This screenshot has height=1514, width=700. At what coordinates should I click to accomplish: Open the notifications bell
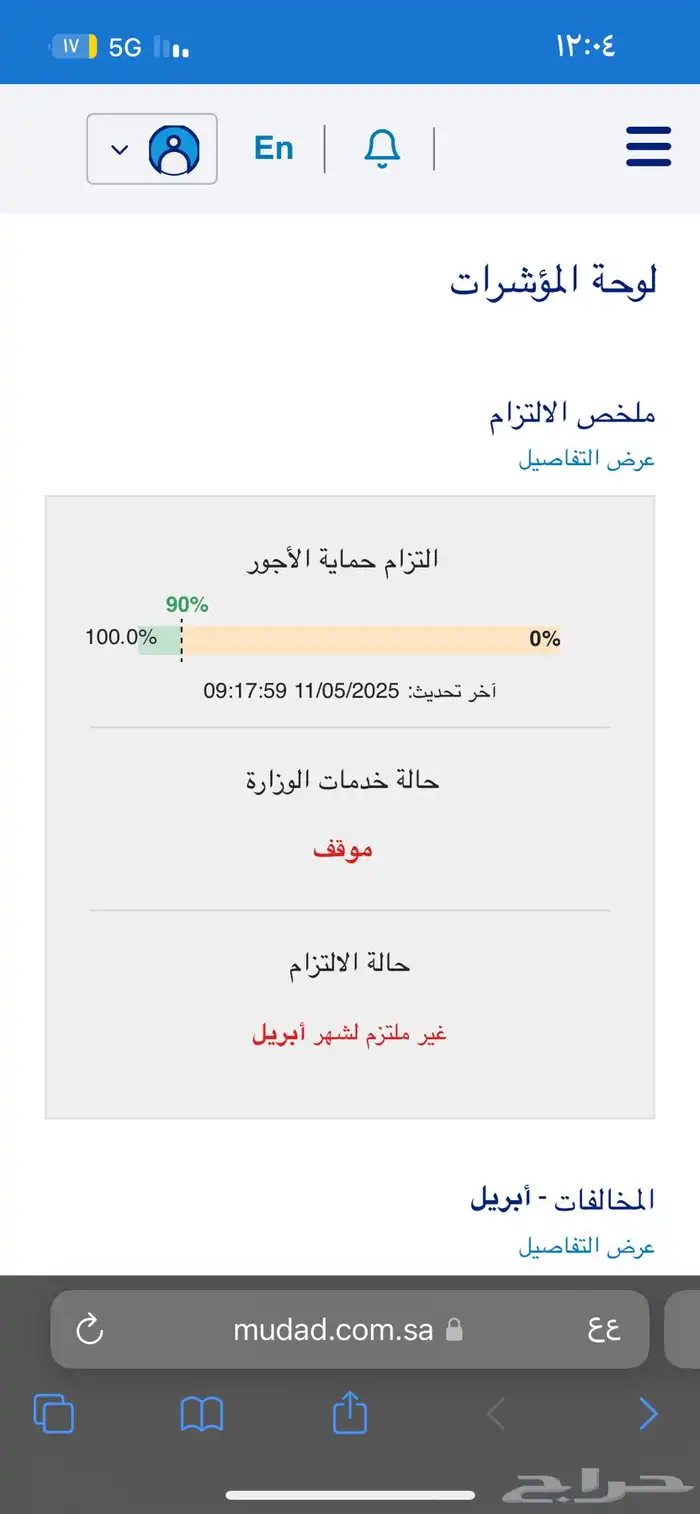click(x=382, y=148)
